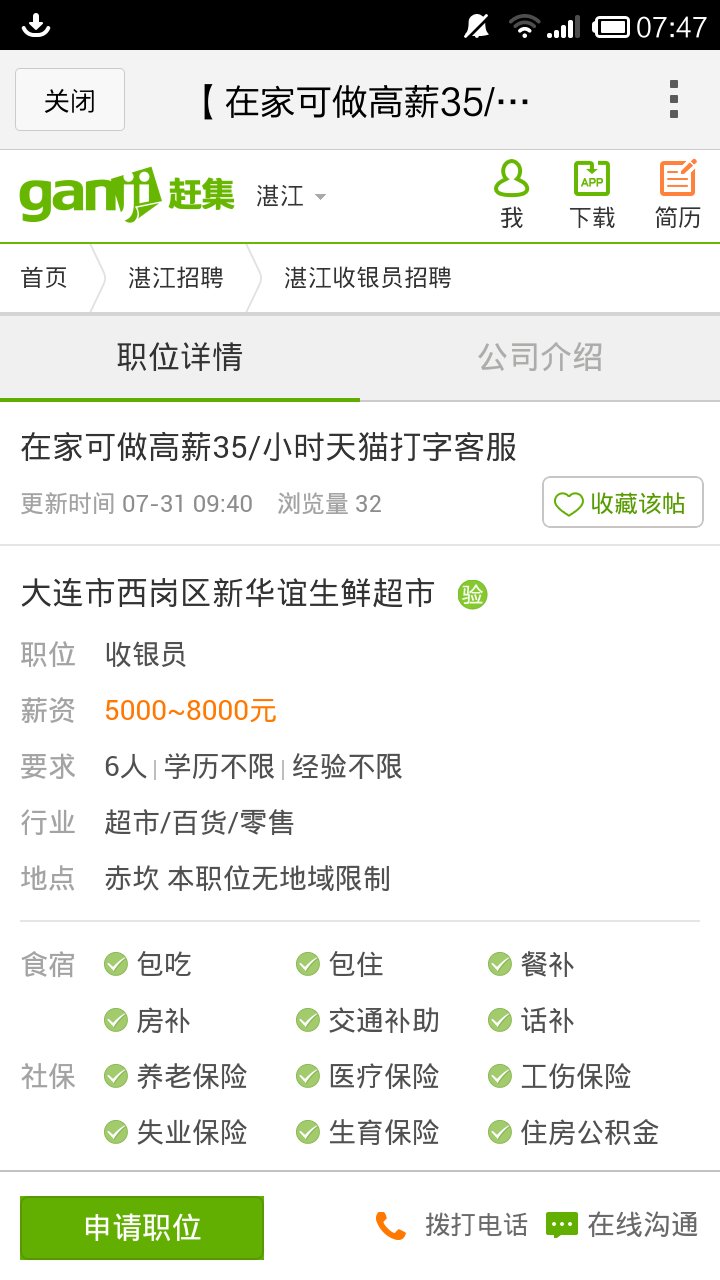Tap the 申请职位 apply button
This screenshot has width=720, height=1280.
coord(142,1227)
